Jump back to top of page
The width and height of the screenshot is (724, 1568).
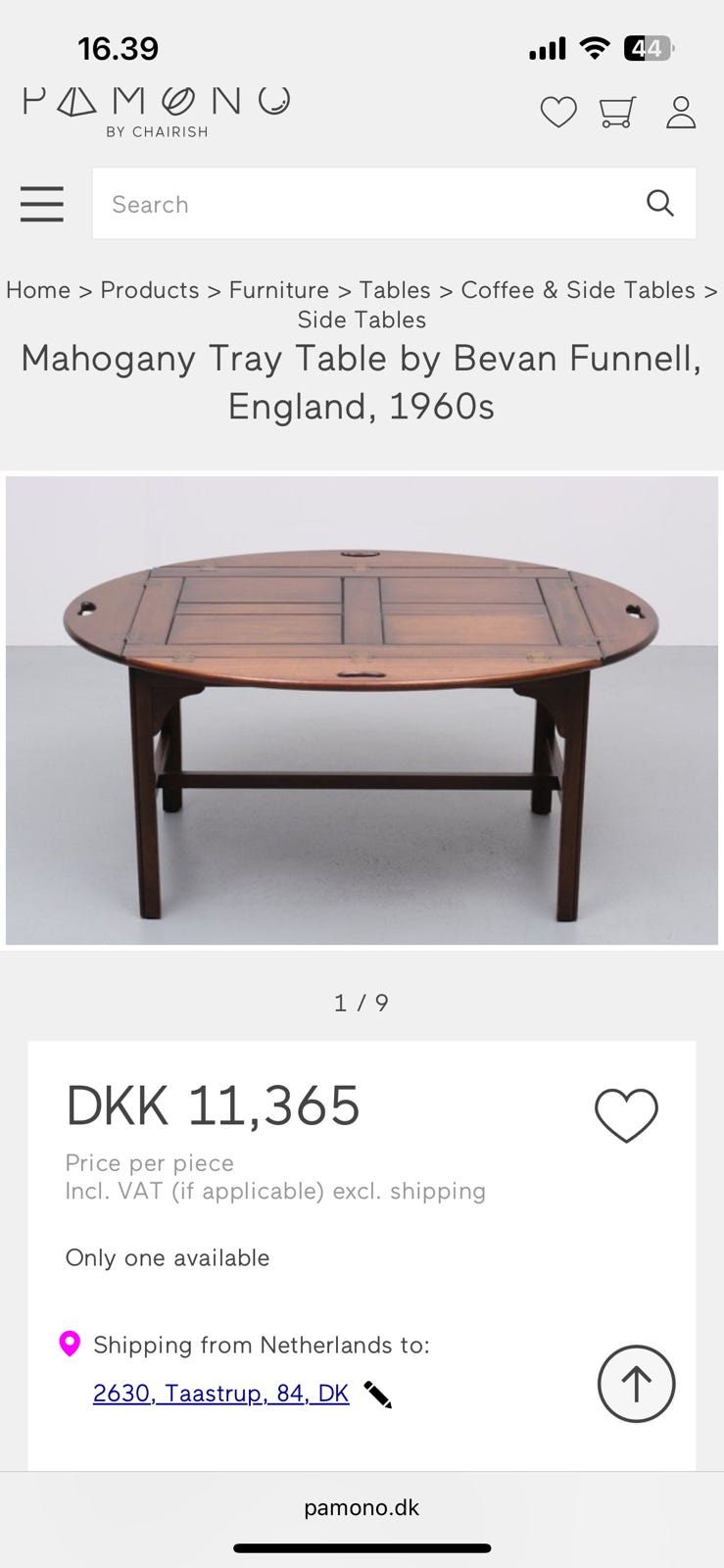[636, 1384]
